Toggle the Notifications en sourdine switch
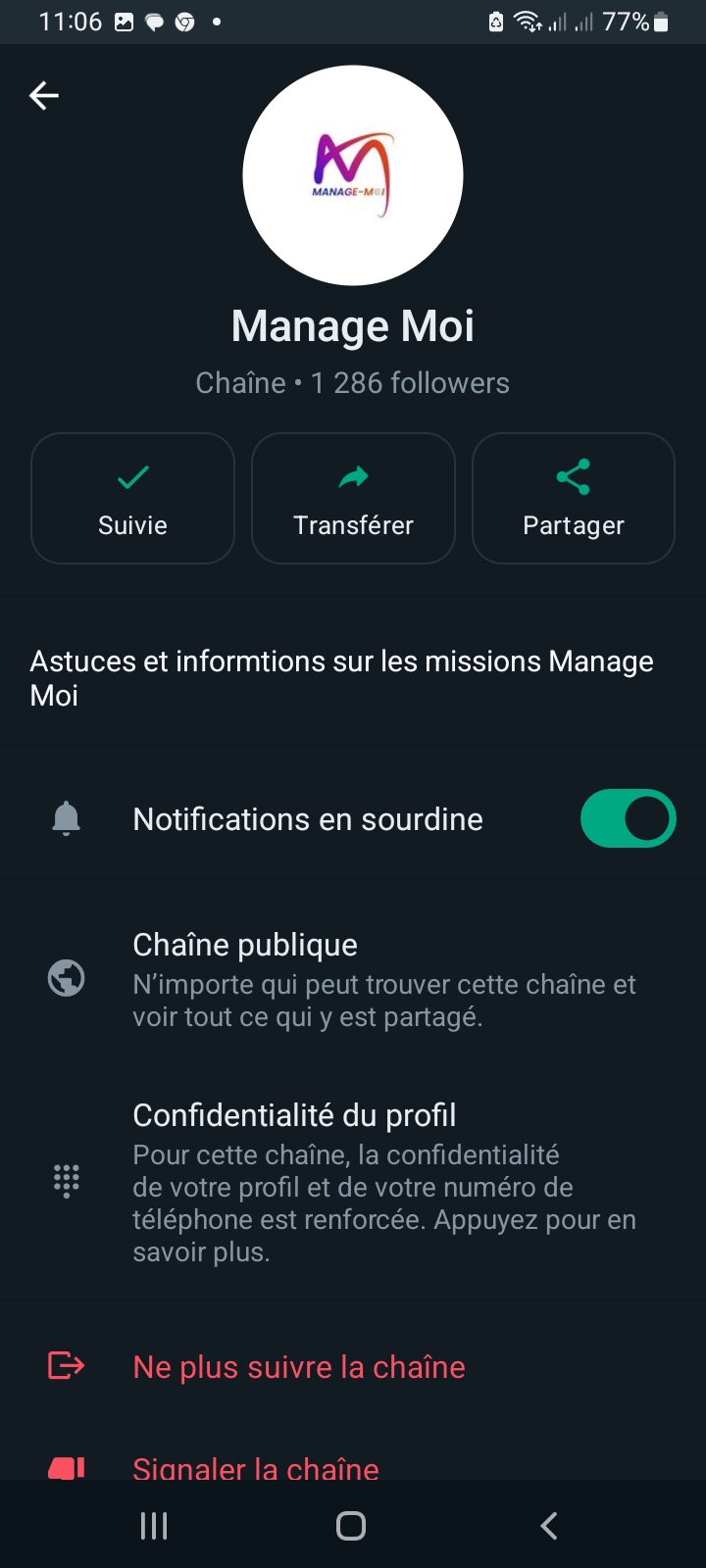The width and height of the screenshot is (706, 1568). [x=628, y=818]
